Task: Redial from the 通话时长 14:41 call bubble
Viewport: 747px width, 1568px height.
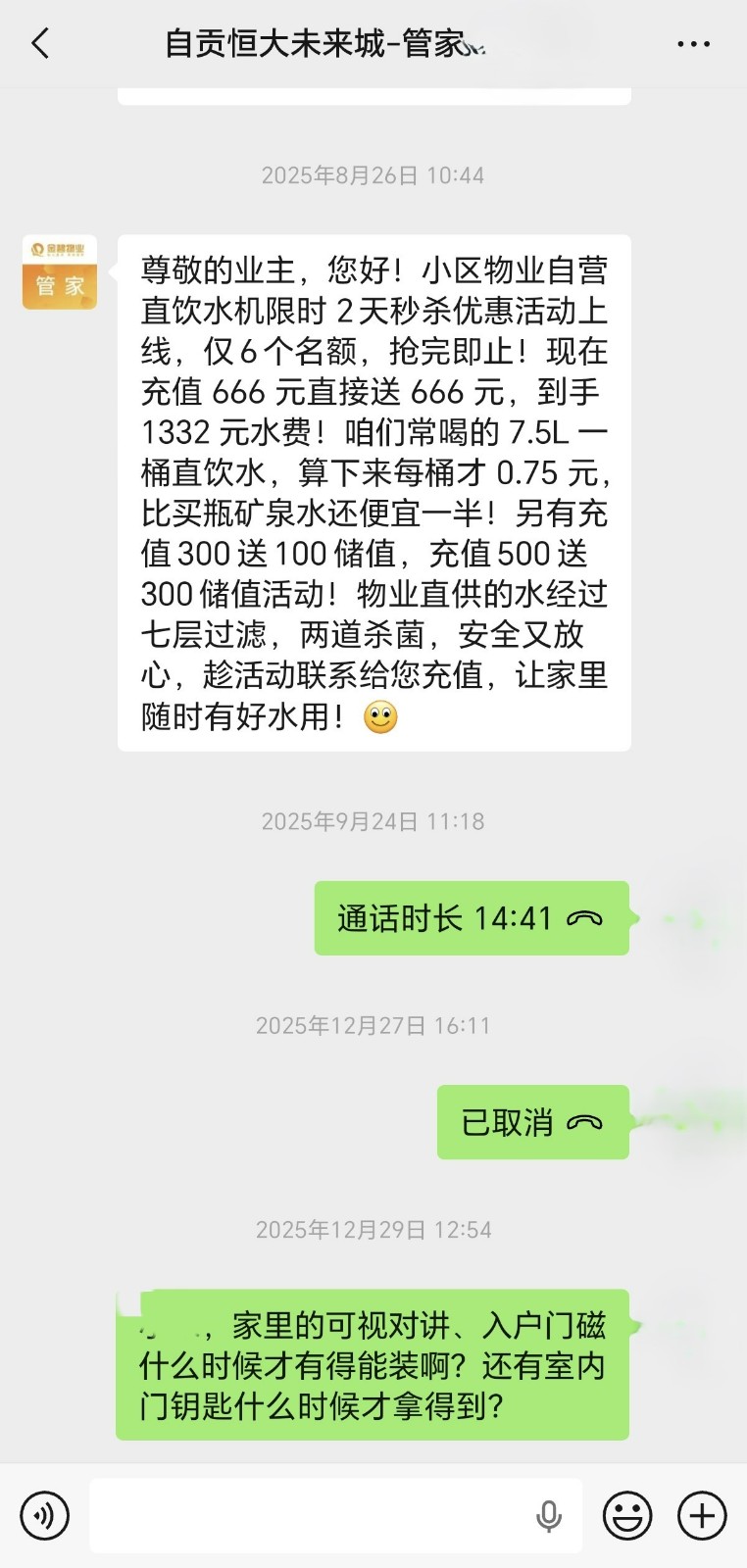Action: 472,918
